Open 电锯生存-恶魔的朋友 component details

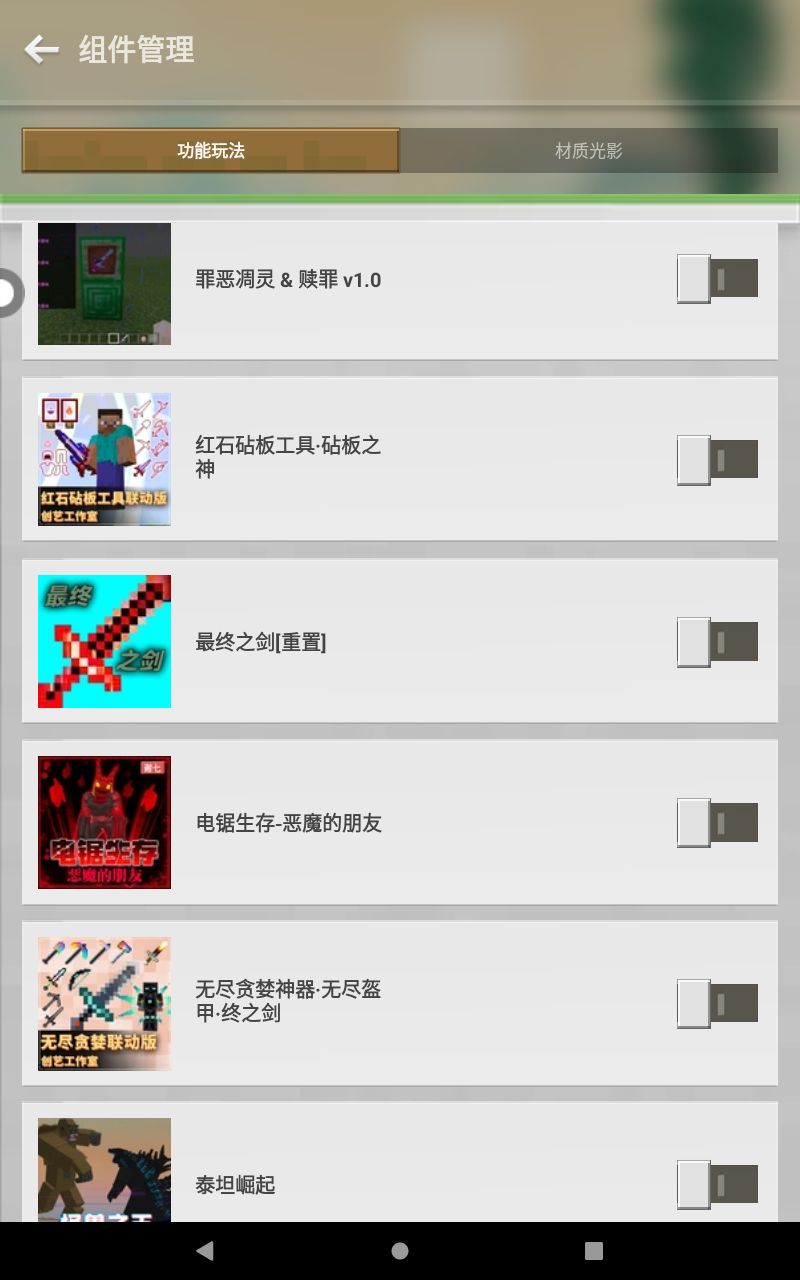point(289,823)
